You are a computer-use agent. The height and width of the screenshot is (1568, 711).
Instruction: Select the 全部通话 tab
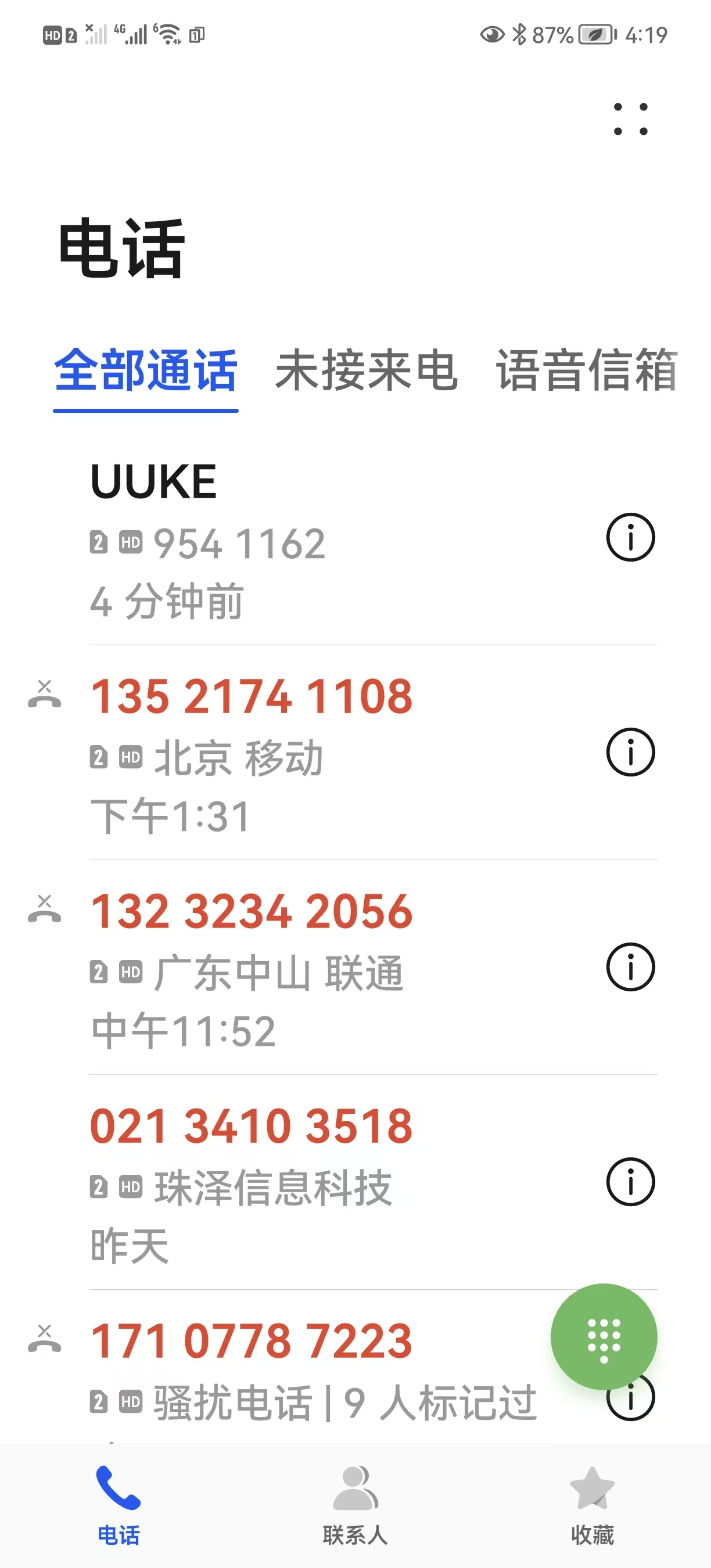145,370
